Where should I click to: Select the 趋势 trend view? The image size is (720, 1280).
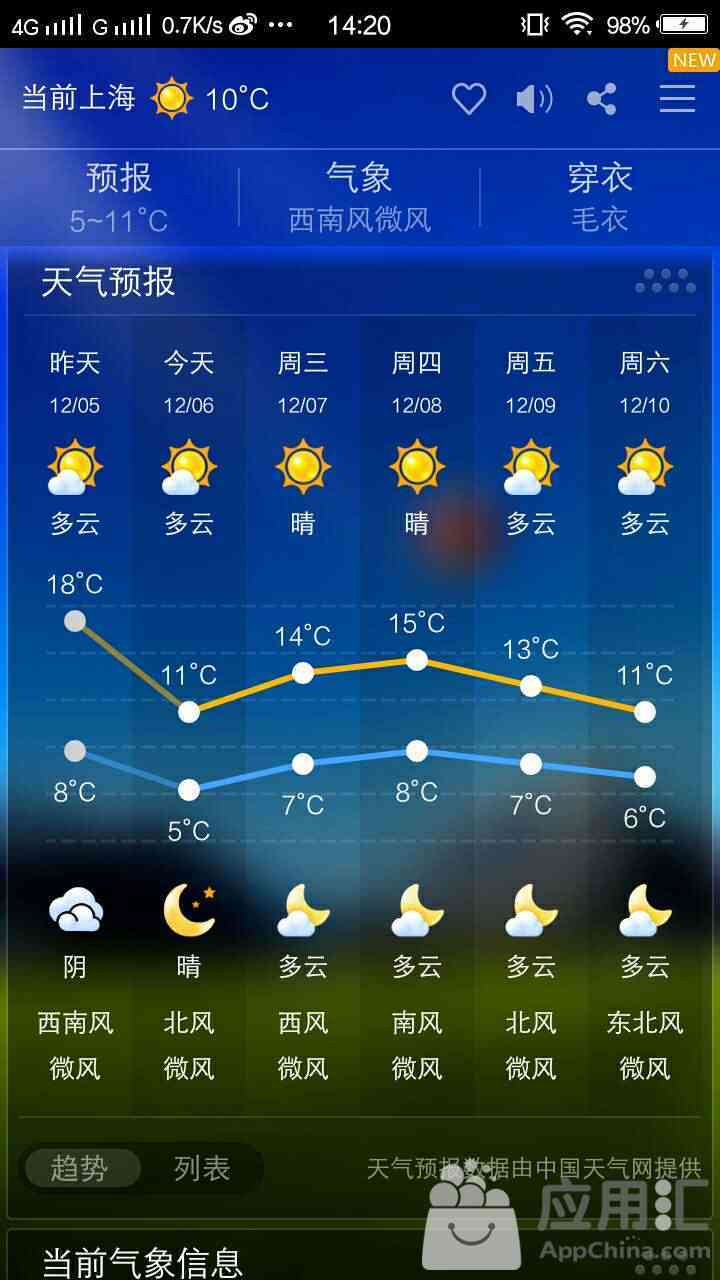coord(80,1168)
